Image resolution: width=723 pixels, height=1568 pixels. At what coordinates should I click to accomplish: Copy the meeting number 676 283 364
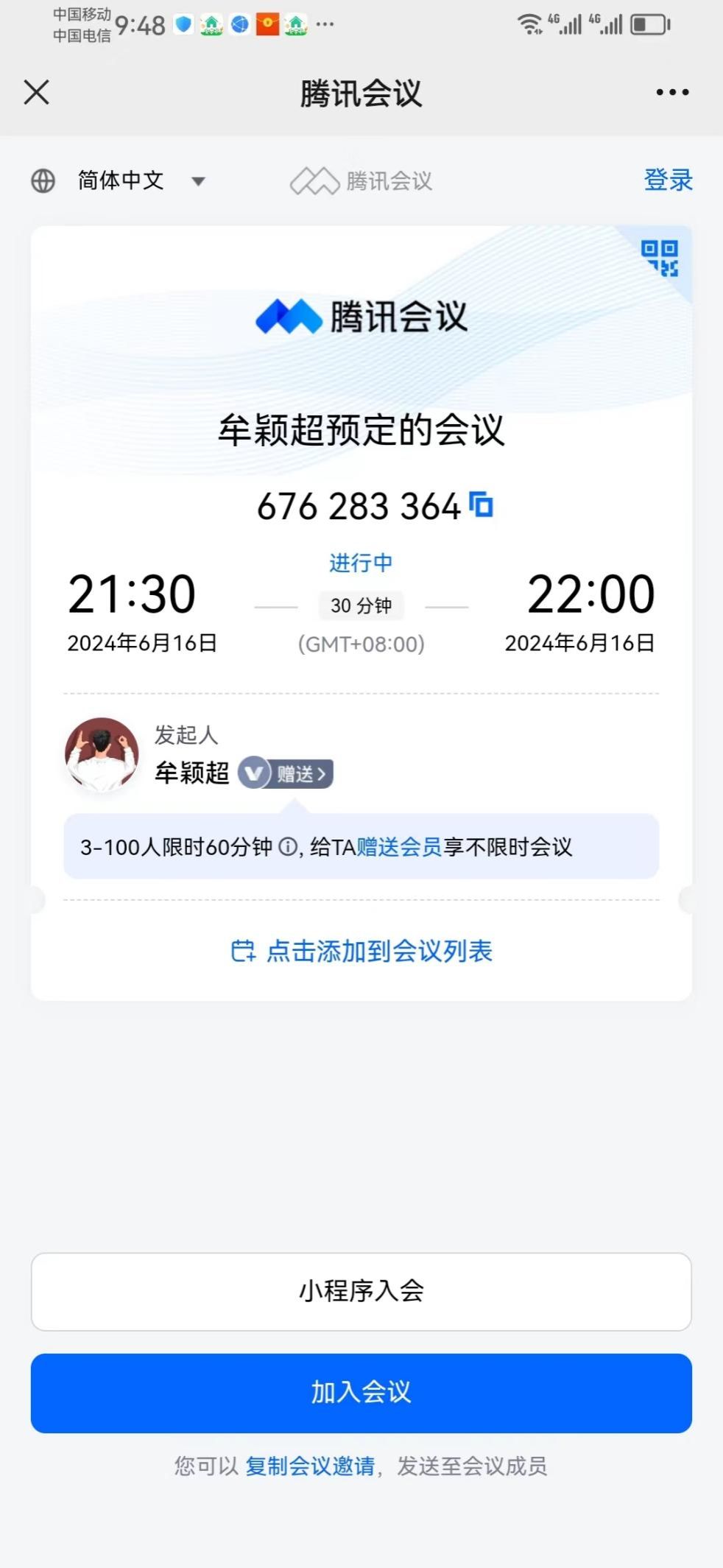tap(482, 505)
